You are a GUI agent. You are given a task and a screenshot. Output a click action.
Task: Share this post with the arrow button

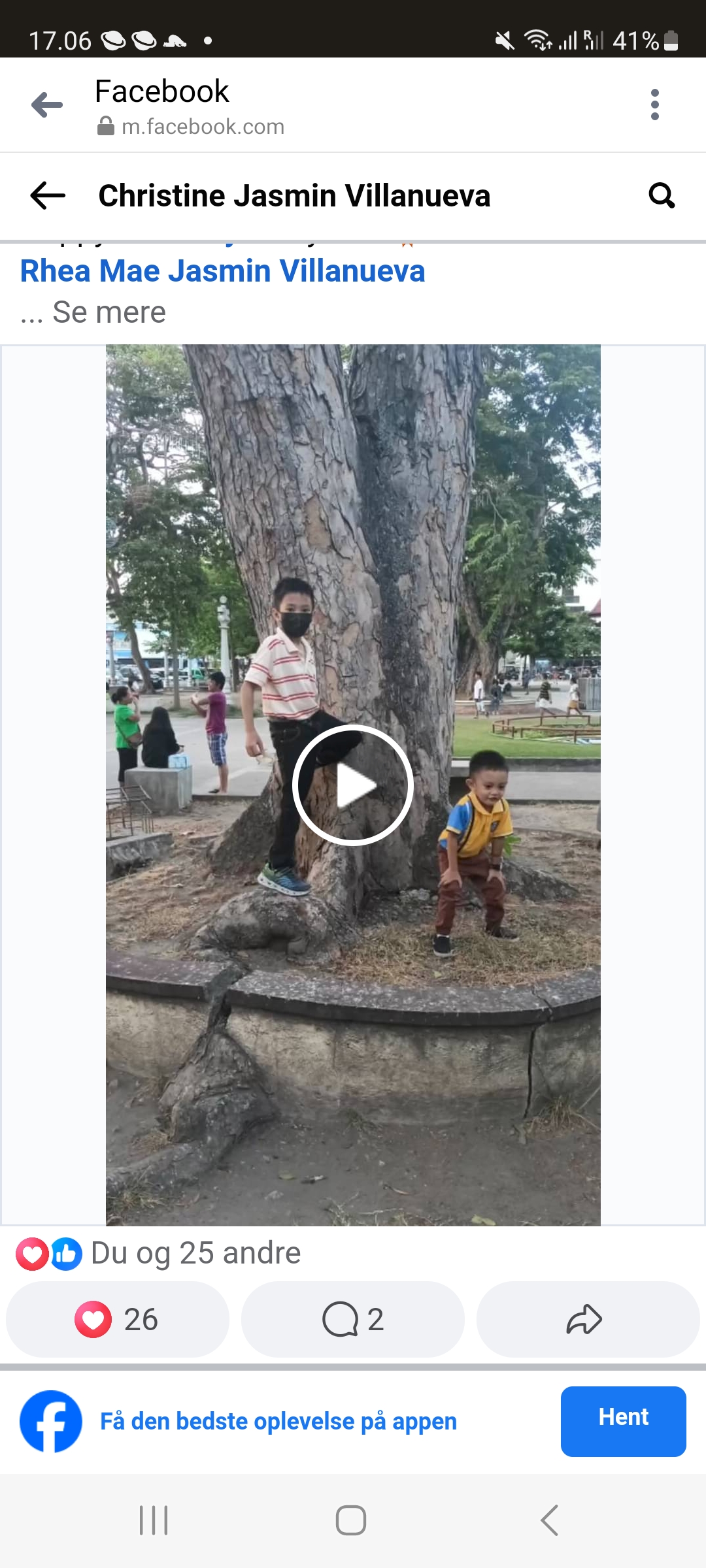[x=588, y=1319]
